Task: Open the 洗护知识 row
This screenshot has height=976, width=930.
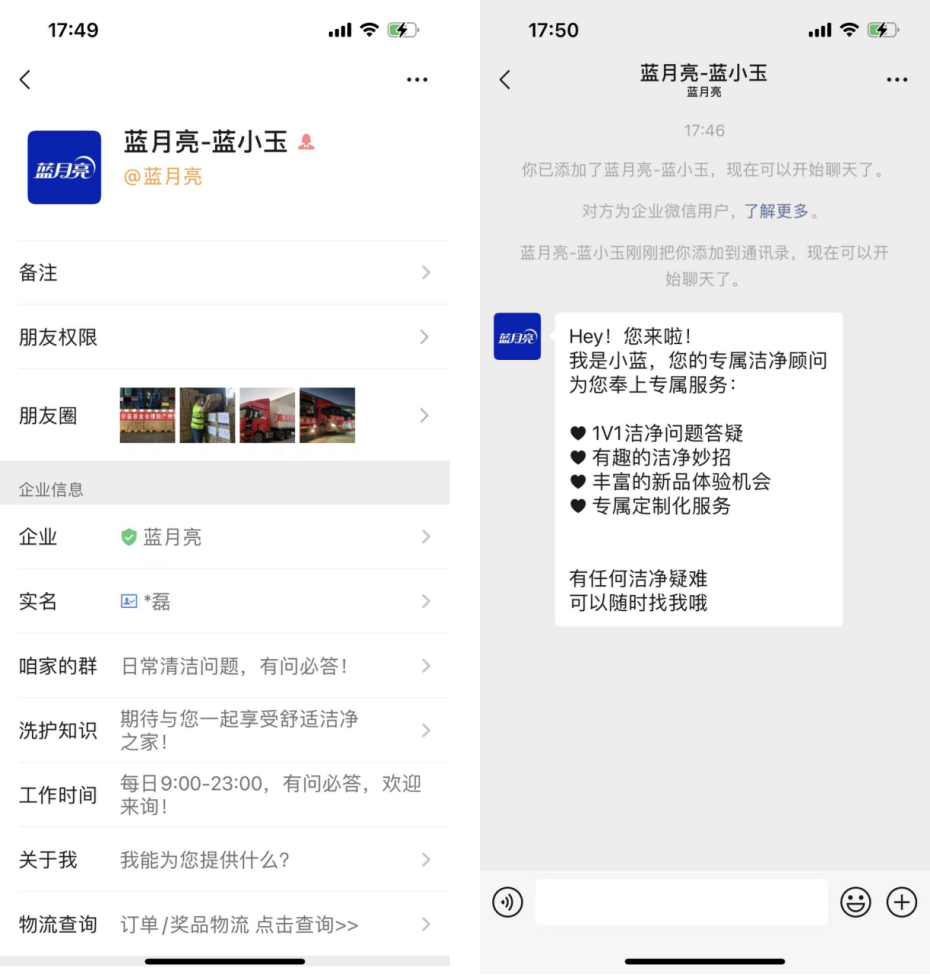Action: (x=225, y=730)
